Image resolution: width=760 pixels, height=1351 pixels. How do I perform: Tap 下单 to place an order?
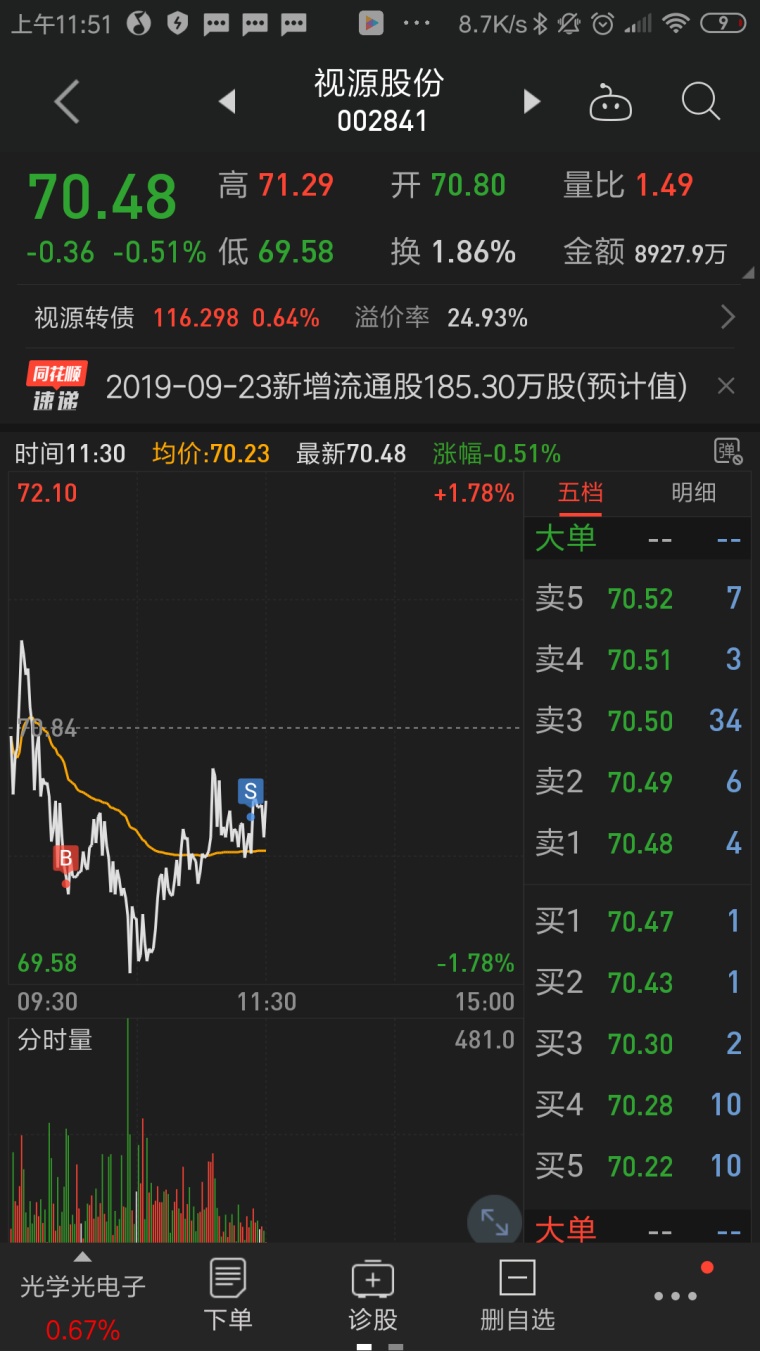pyautogui.click(x=228, y=1295)
